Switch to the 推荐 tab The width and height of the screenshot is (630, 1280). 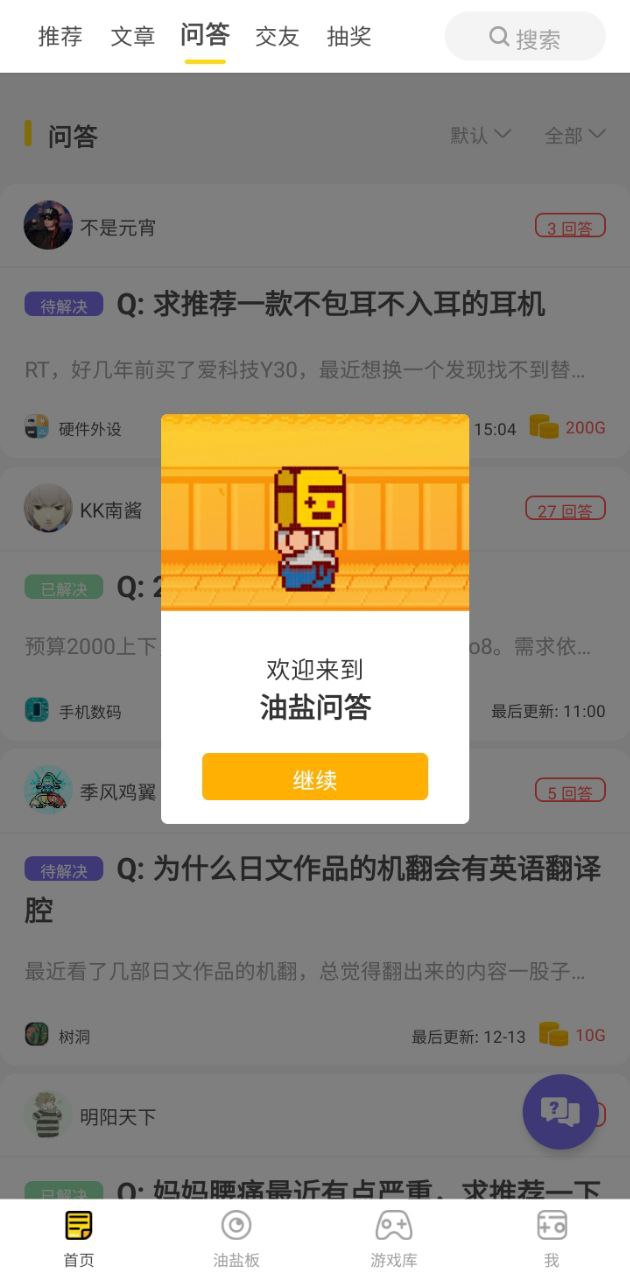coord(60,37)
